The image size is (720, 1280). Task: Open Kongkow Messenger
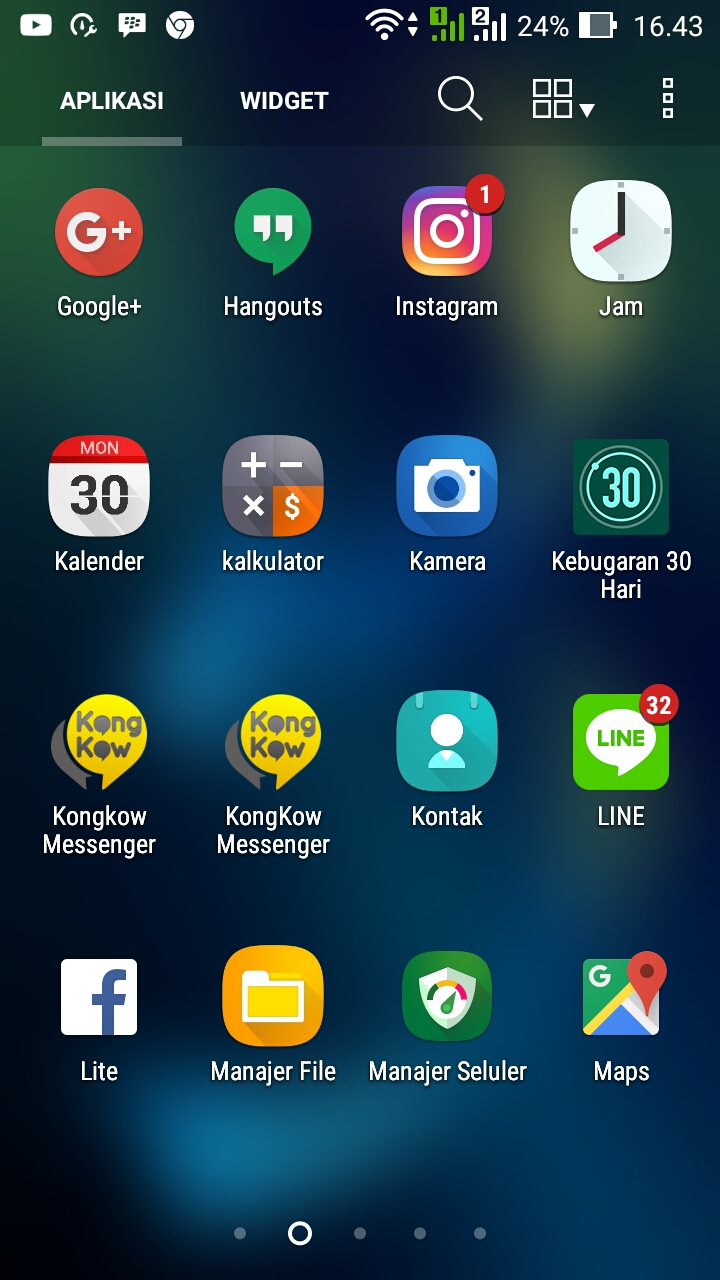pyautogui.click(x=97, y=742)
